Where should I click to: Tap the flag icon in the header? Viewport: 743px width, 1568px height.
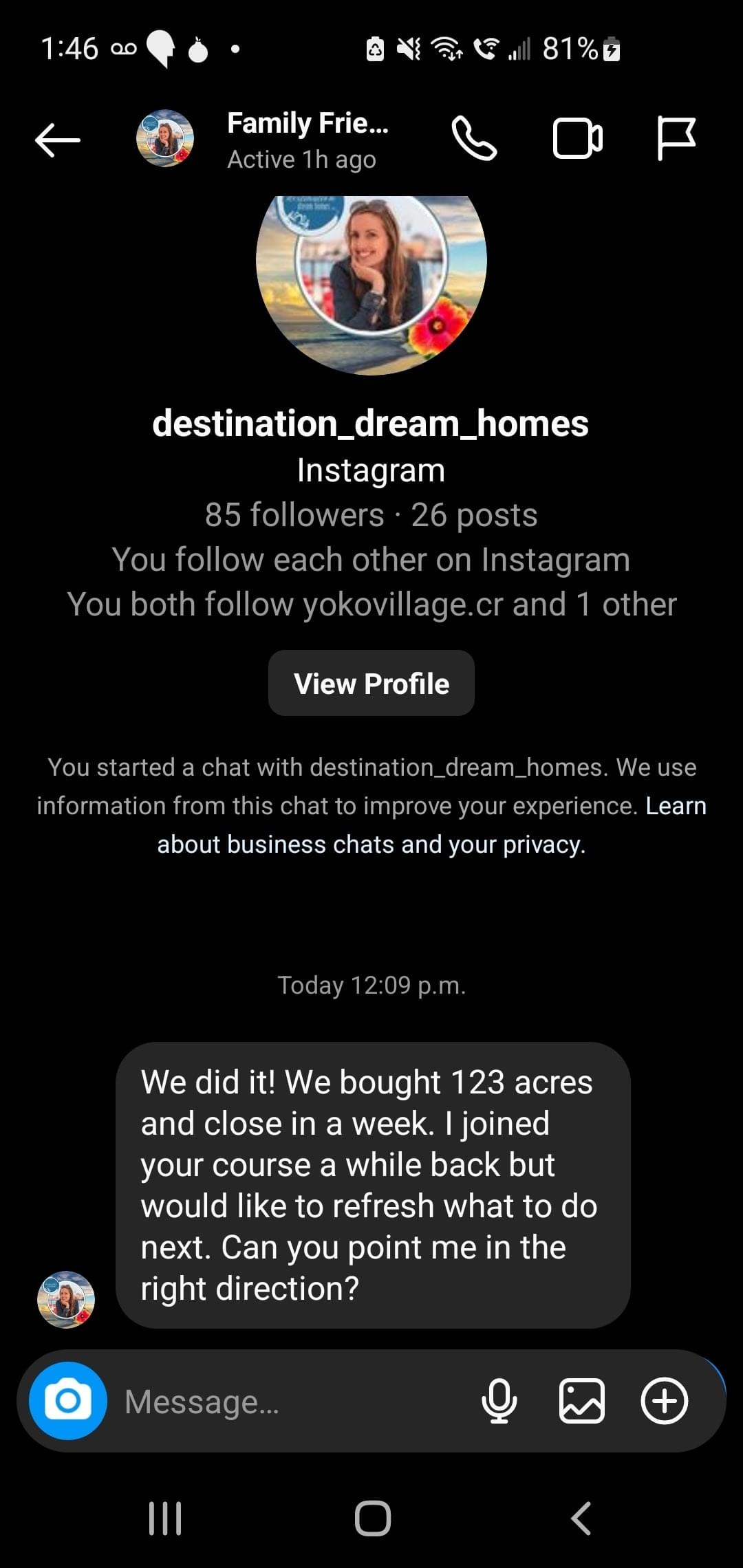pyautogui.click(x=676, y=138)
